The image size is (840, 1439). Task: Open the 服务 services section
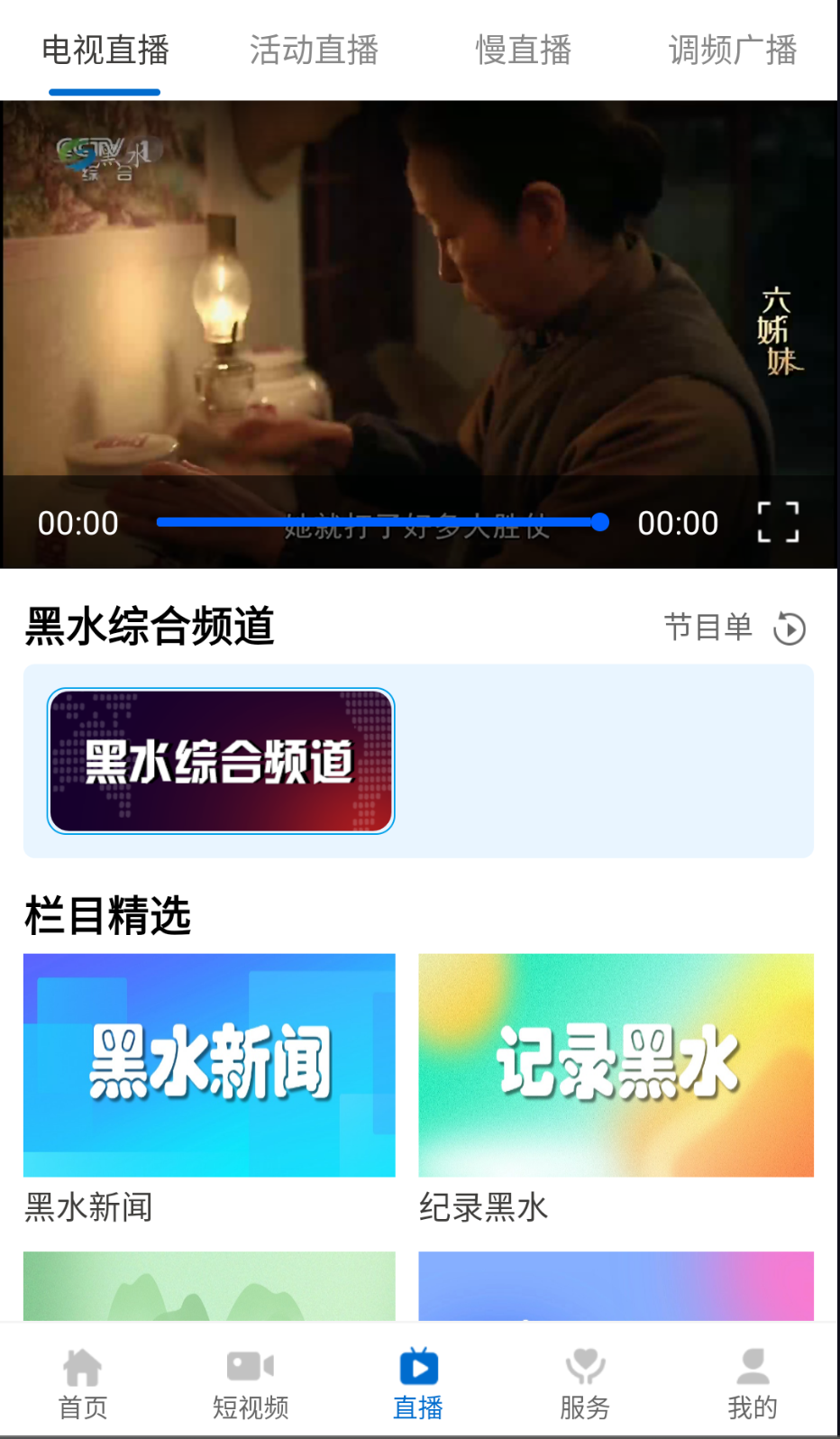(x=586, y=1379)
